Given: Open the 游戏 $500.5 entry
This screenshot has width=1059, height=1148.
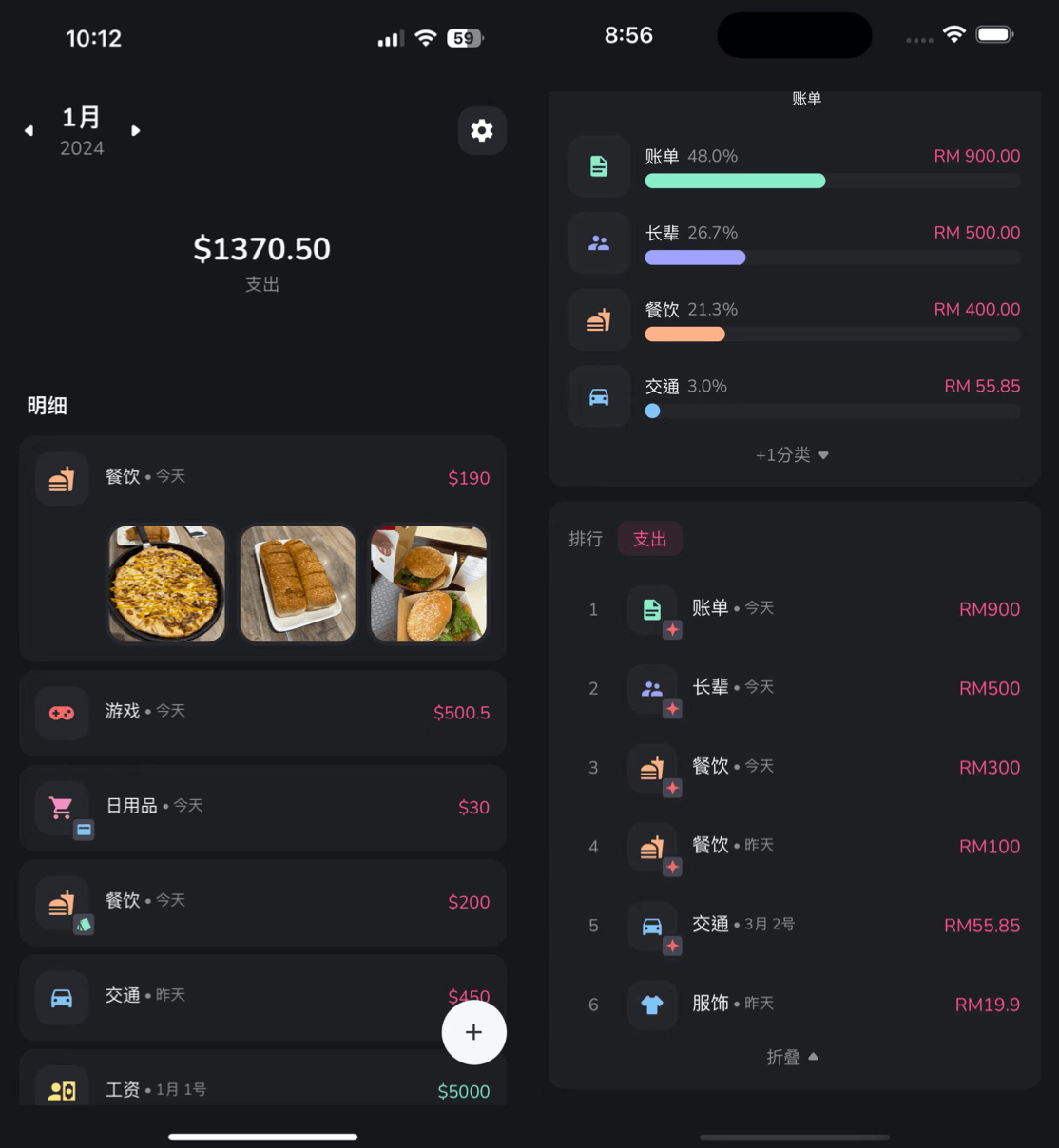Looking at the screenshot, I should 261,713.
